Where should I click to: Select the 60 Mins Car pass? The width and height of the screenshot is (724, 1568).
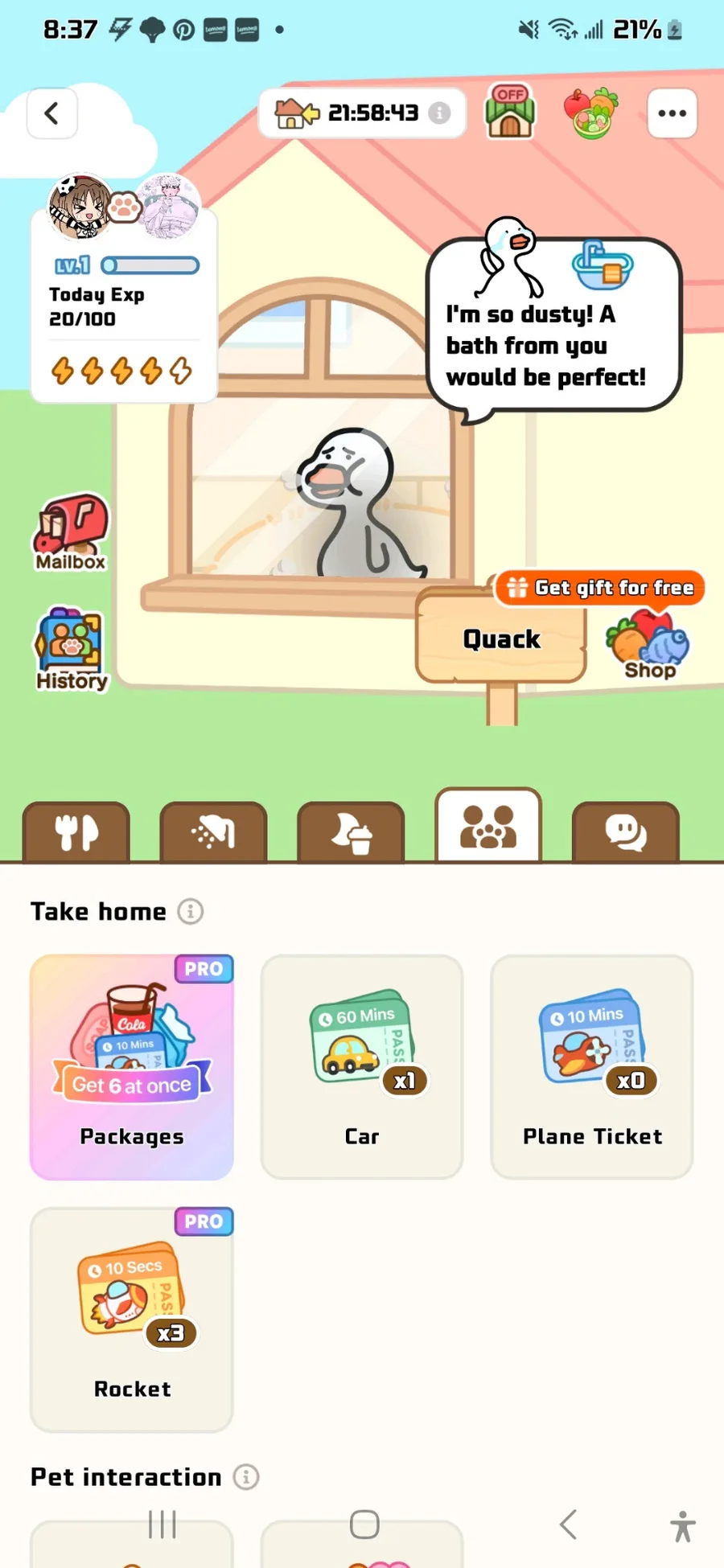pyautogui.click(x=362, y=1067)
